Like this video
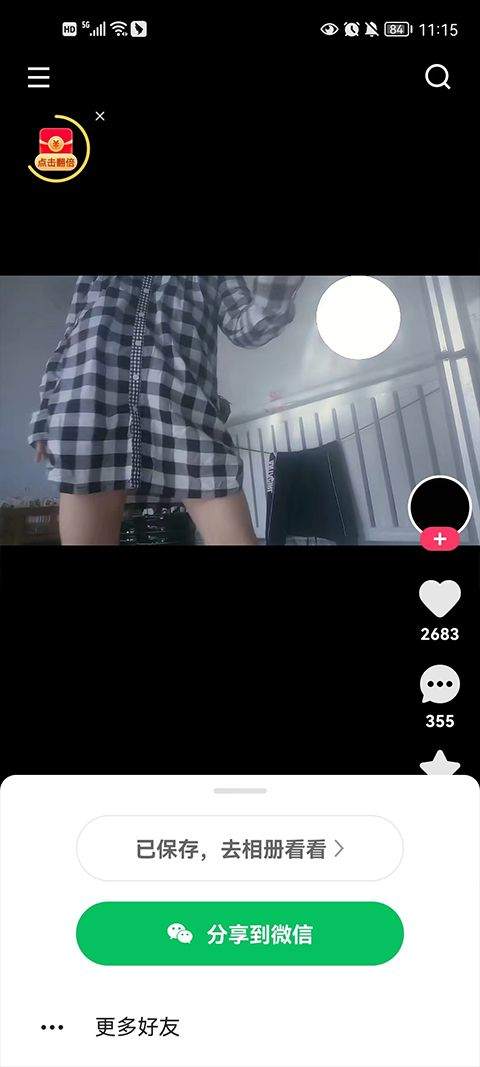 (x=440, y=599)
